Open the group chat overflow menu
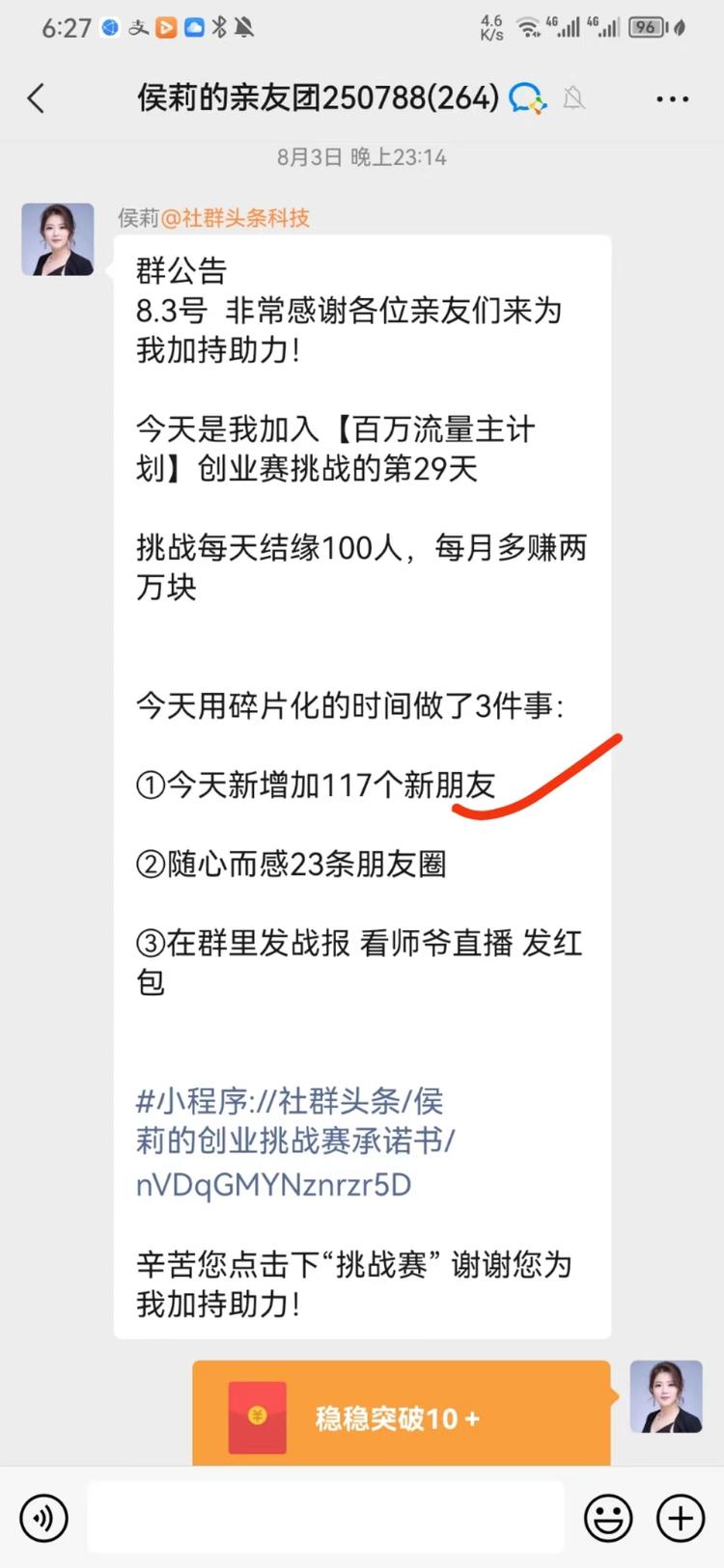Screen dimensions: 724x1568 (672, 98)
